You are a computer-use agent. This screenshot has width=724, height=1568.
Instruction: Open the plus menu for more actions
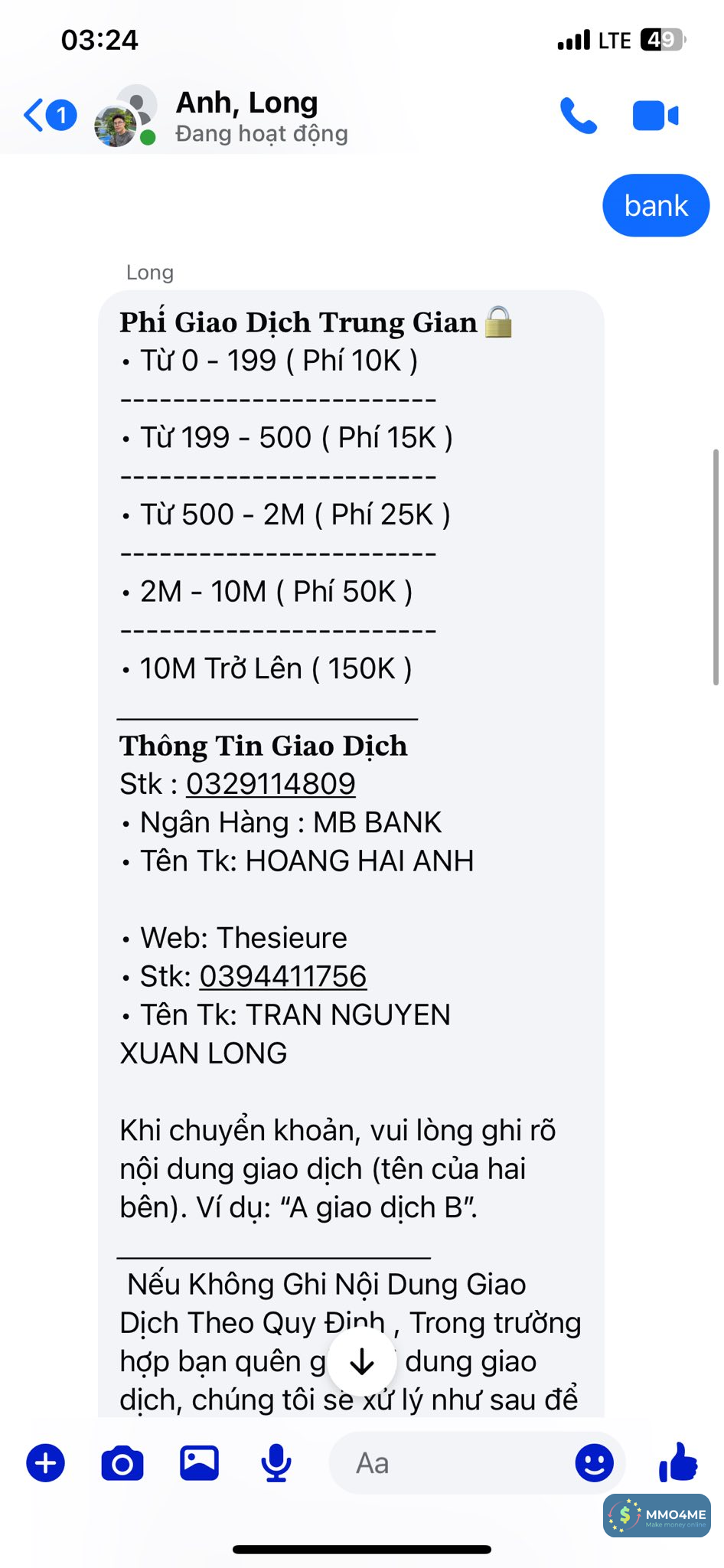point(46,1463)
